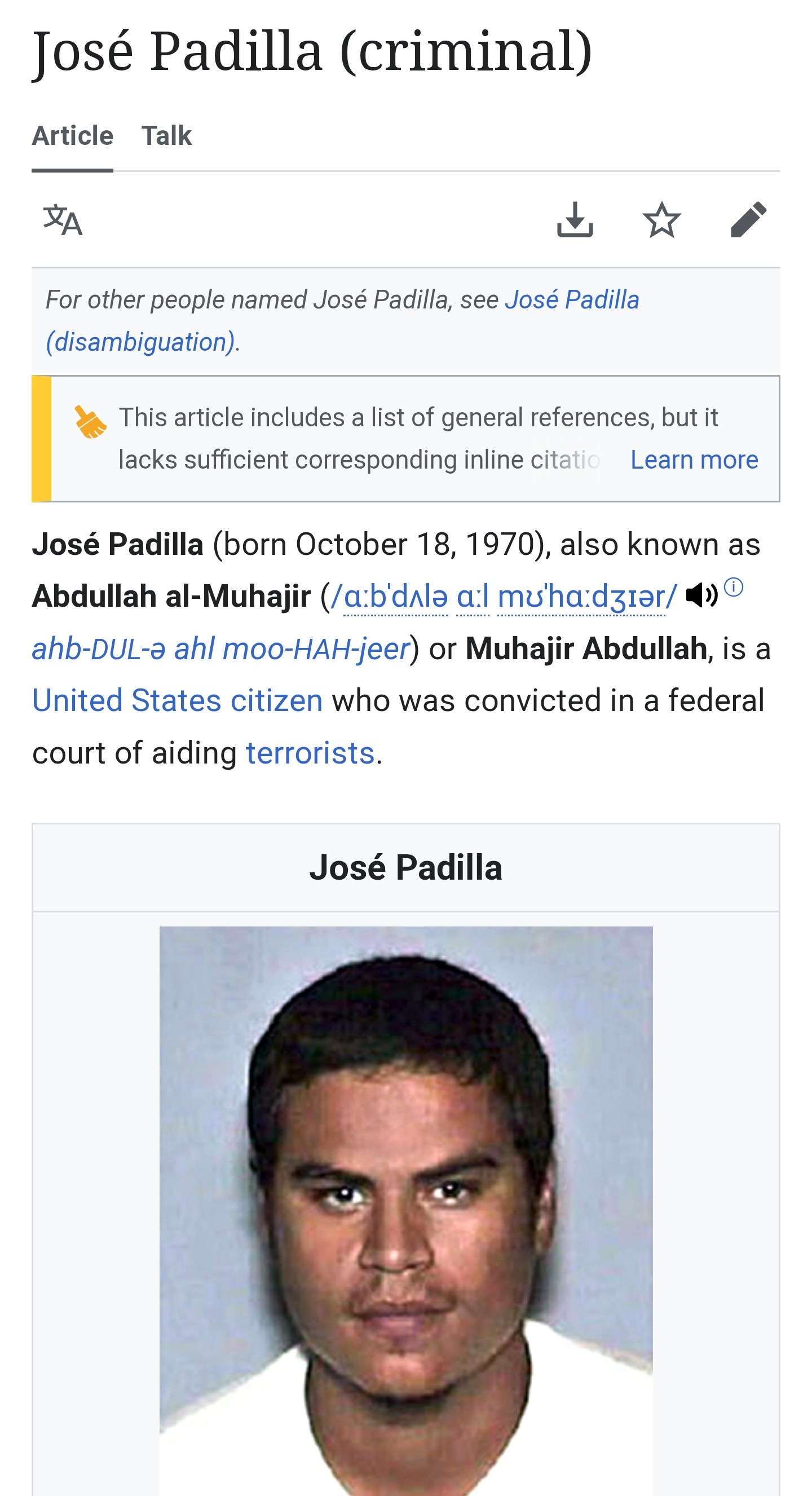The height and width of the screenshot is (1496, 812).
Task: Select the Article tab
Action: click(x=73, y=136)
